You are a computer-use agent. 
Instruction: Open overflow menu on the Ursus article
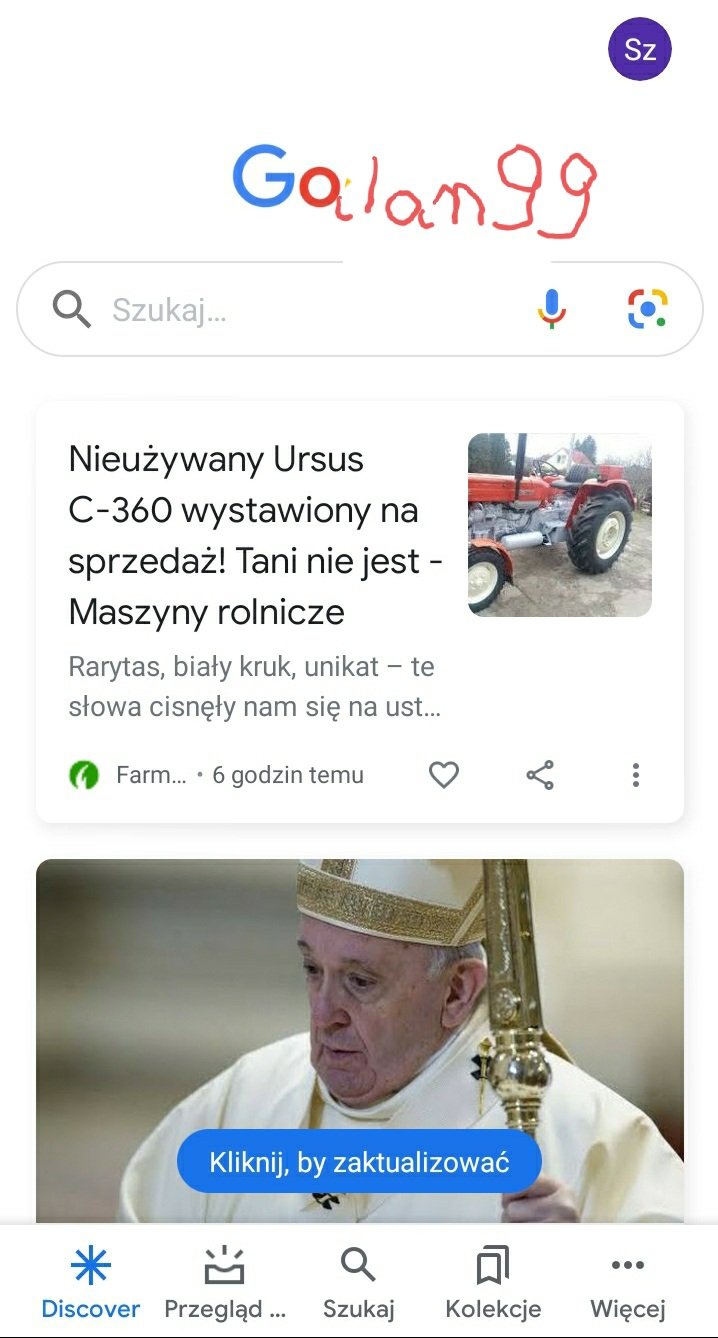pos(636,775)
